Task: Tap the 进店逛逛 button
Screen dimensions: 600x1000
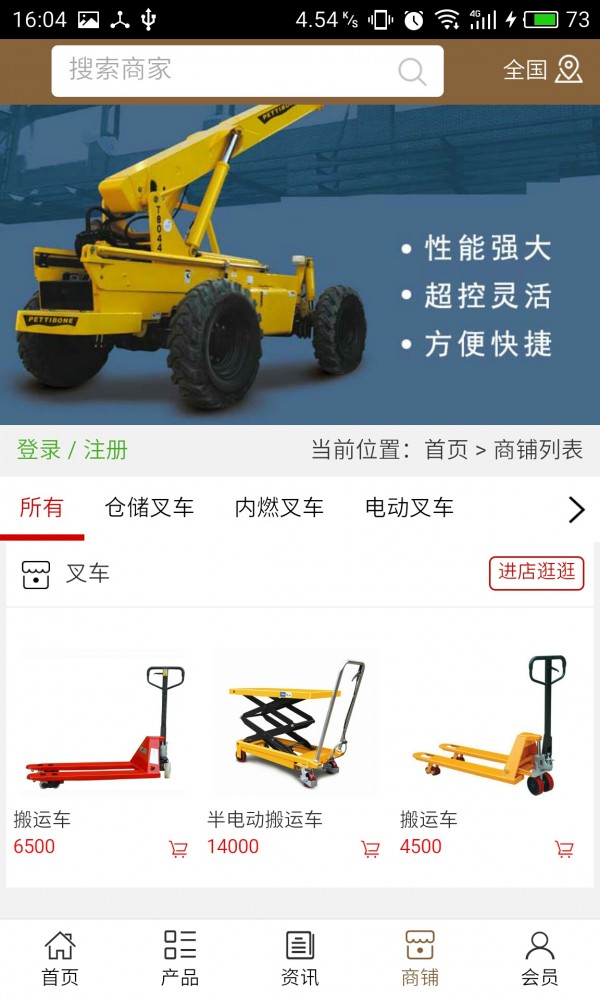Action: point(537,572)
